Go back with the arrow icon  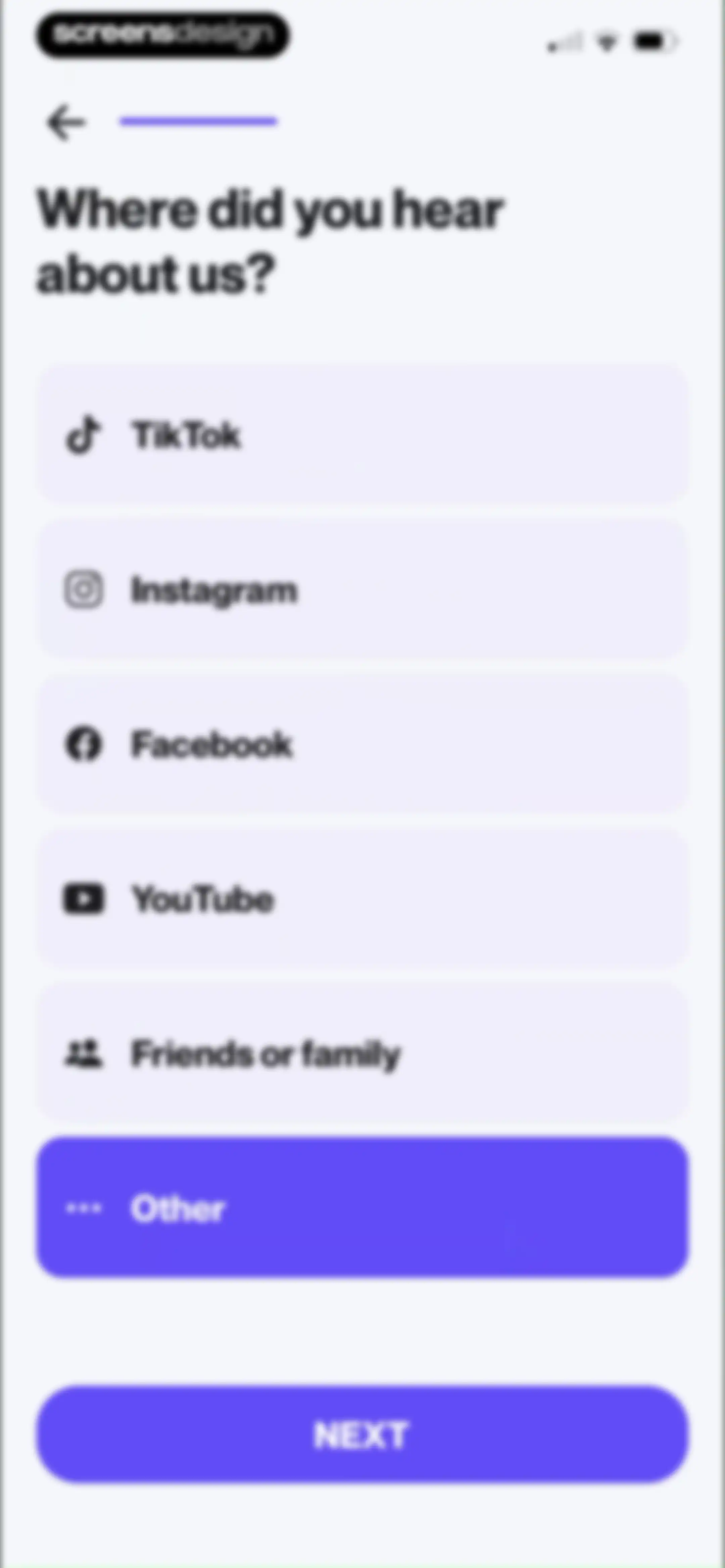pyautogui.click(x=66, y=122)
